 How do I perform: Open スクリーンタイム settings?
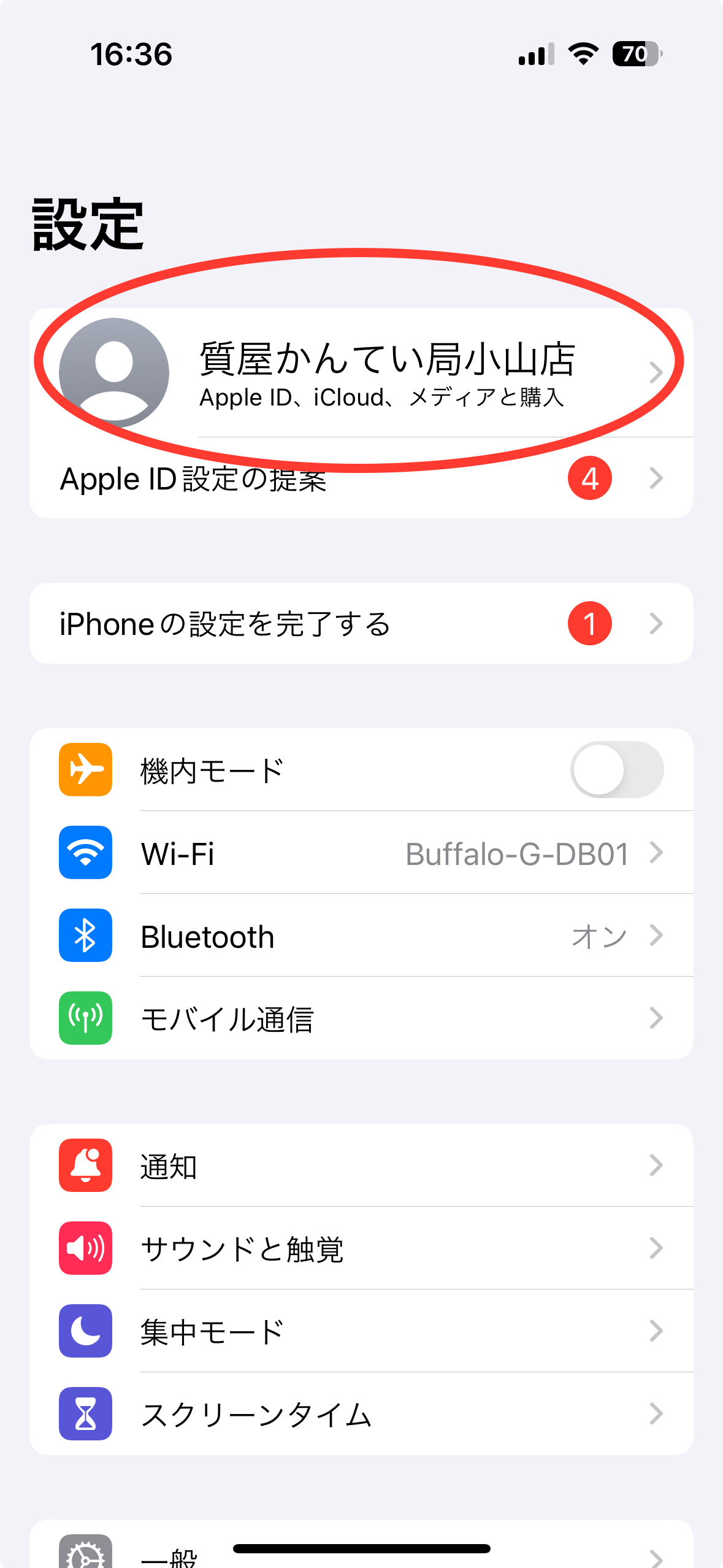(361, 1414)
